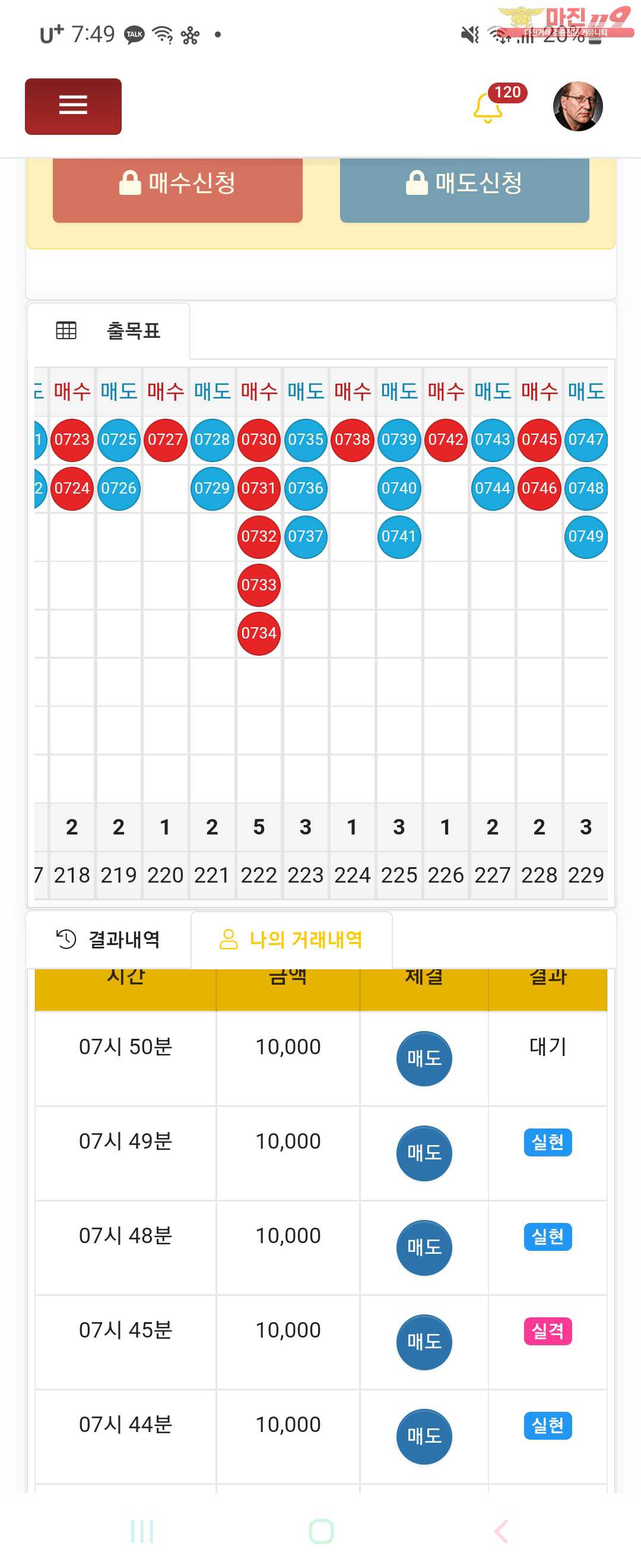
Task: Open the notifications bell
Action: [488, 108]
